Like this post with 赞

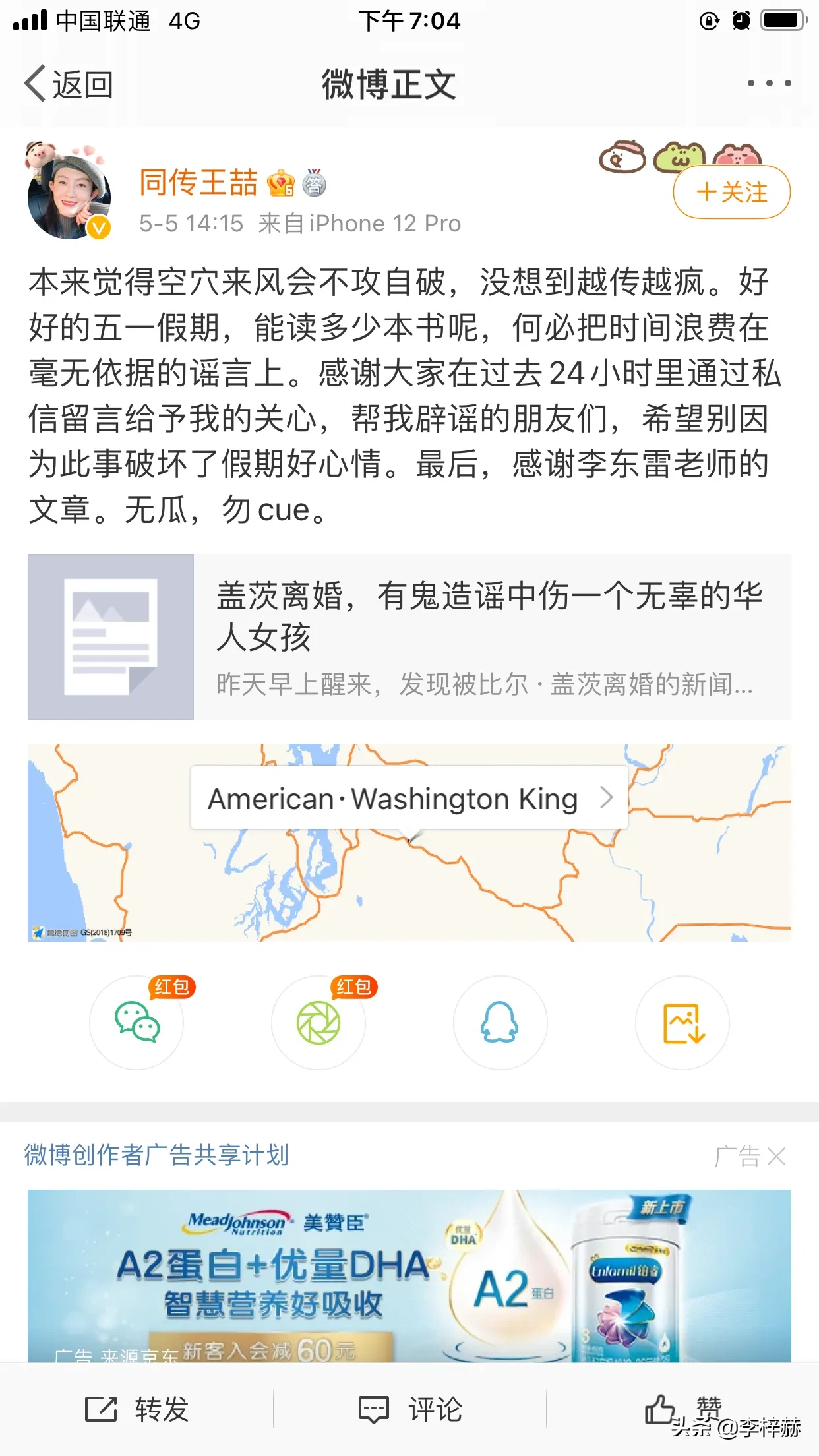tap(683, 1409)
